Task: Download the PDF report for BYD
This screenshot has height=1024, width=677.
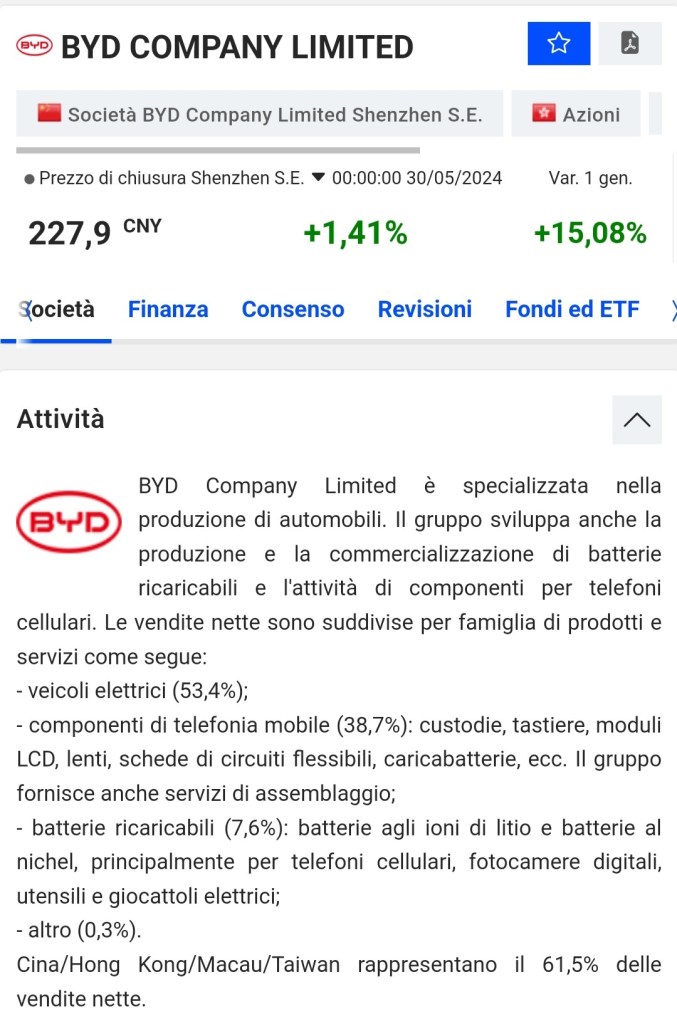Action: [630, 44]
